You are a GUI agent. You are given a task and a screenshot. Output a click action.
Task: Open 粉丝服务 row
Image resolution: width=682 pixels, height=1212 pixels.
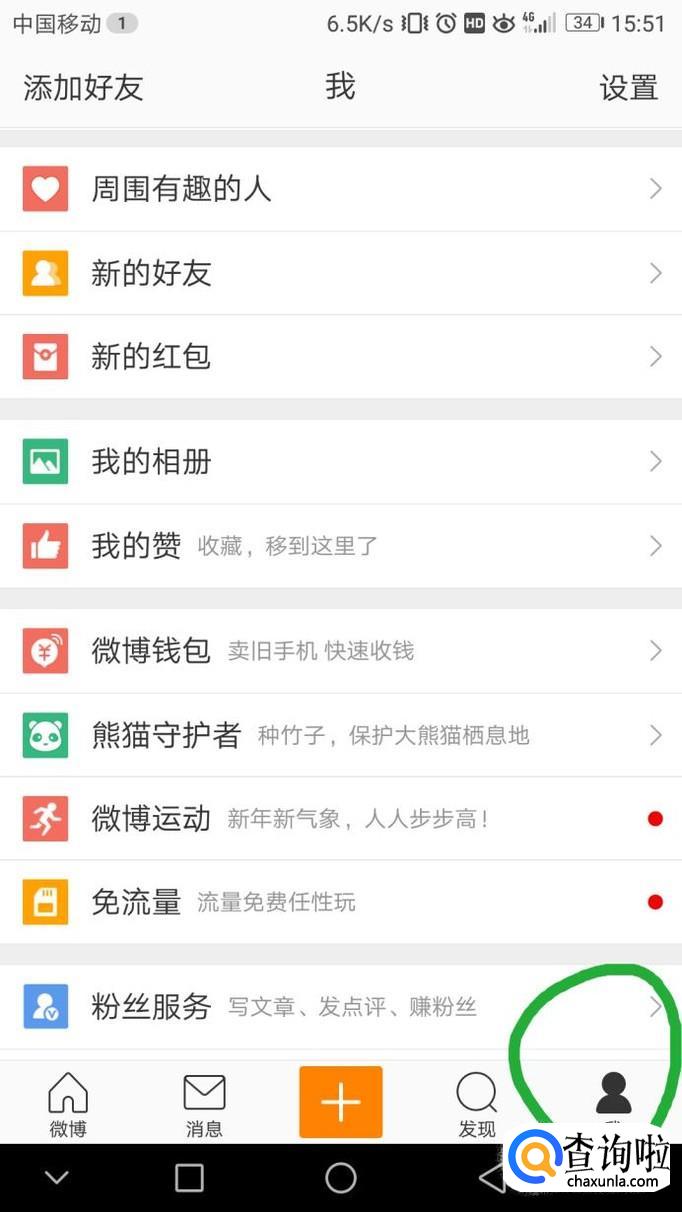coord(340,1007)
